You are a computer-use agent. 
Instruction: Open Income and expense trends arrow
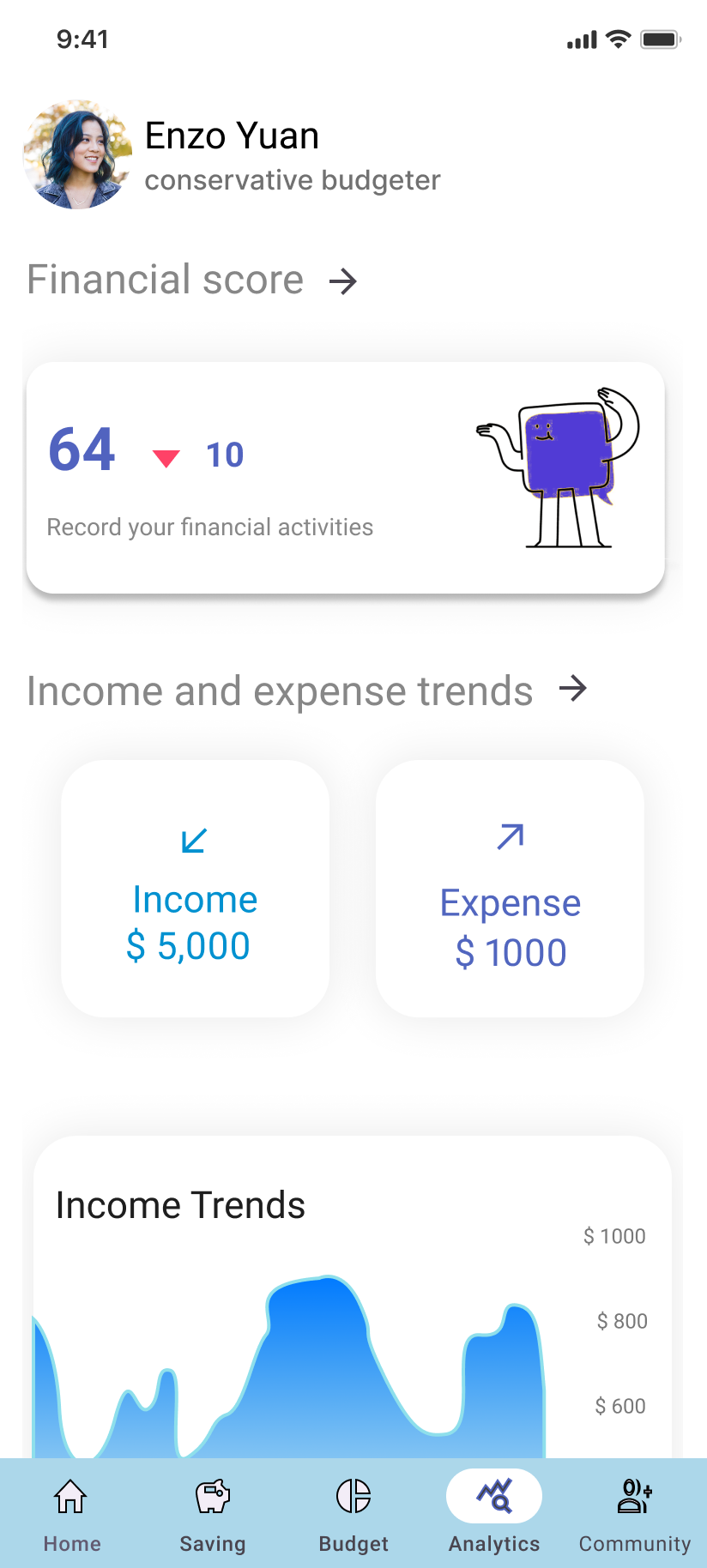tap(572, 688)
